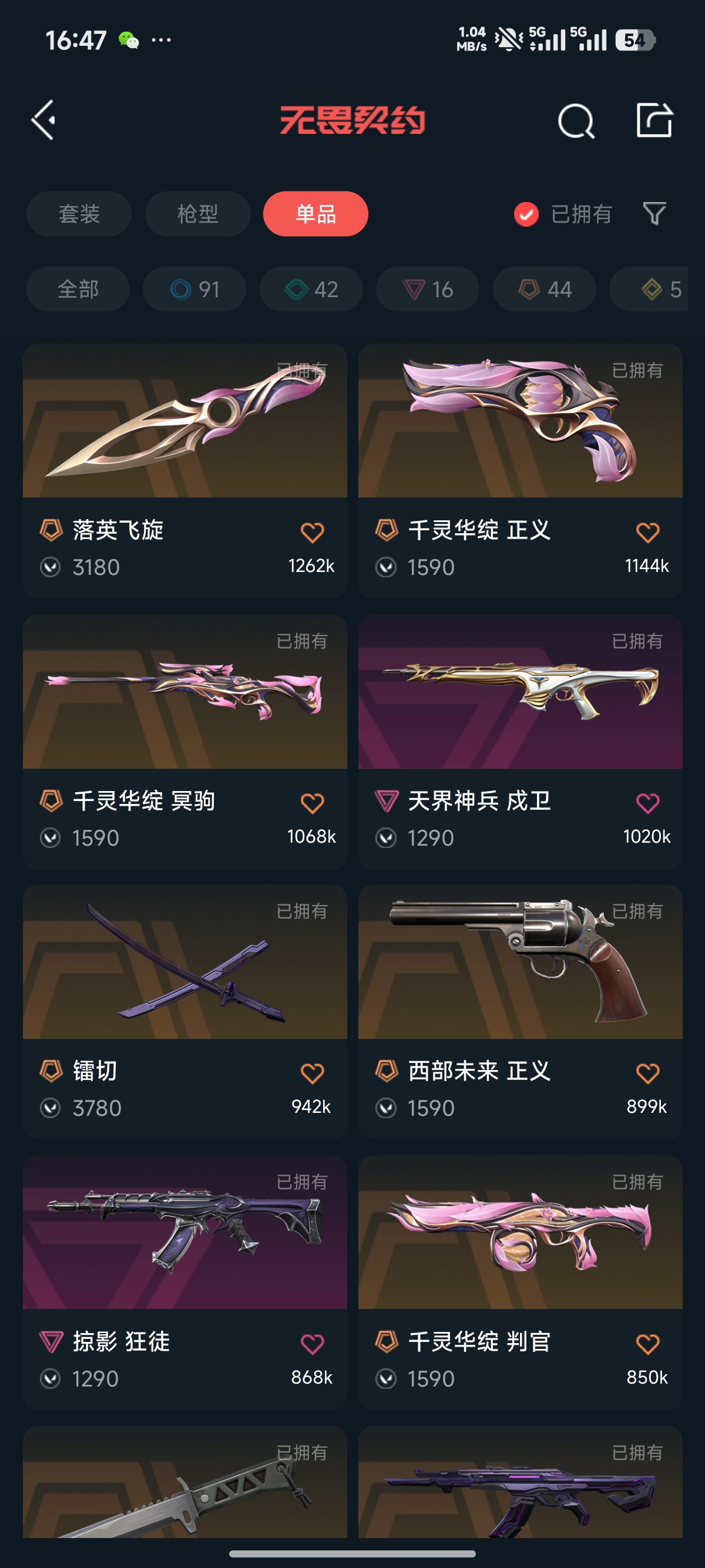Open the funnel filter options
This screenshot has width=705, height=1568.
(x=654, y=214)
